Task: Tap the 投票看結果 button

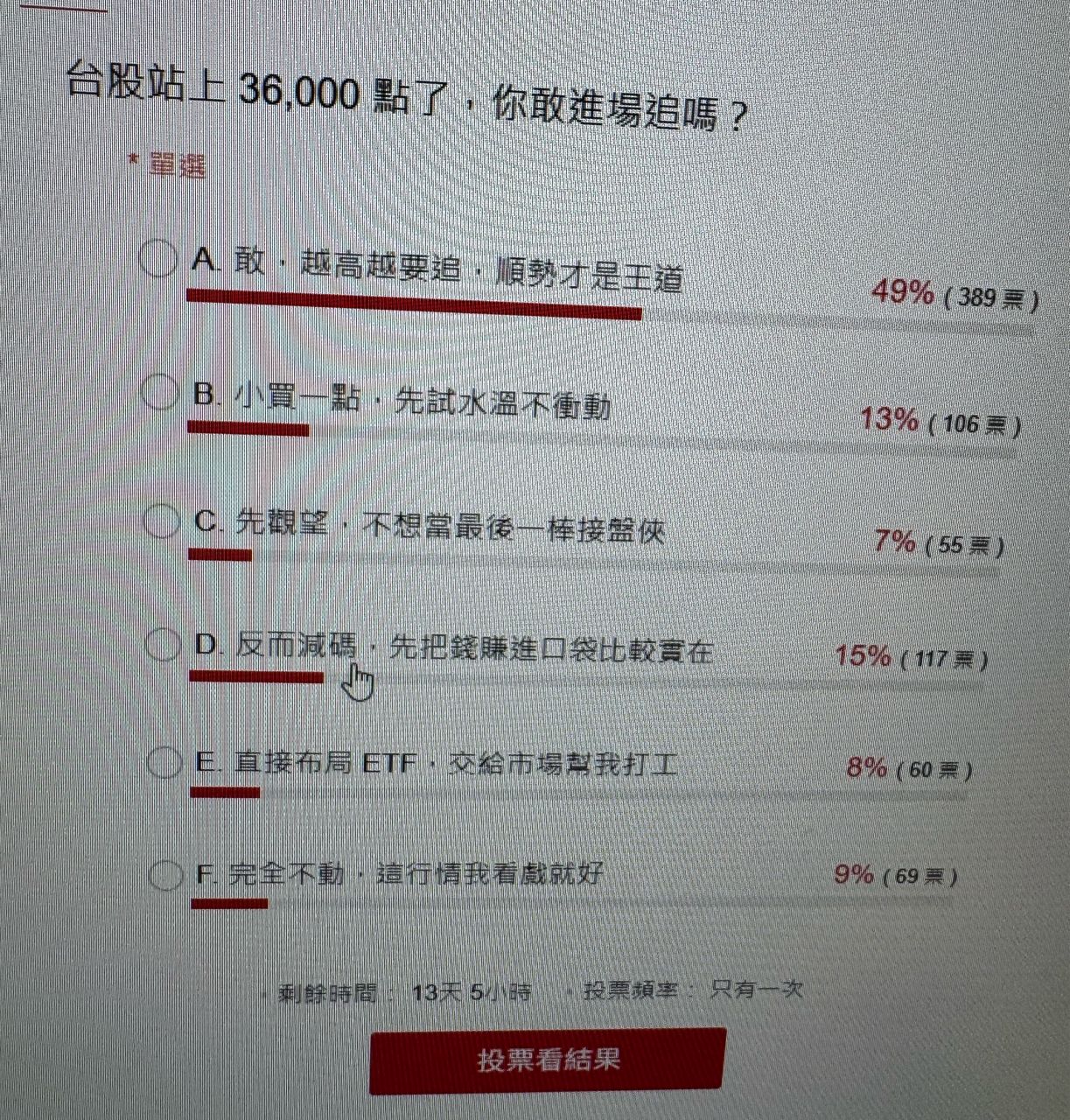Action: (x=548, y=1060)
